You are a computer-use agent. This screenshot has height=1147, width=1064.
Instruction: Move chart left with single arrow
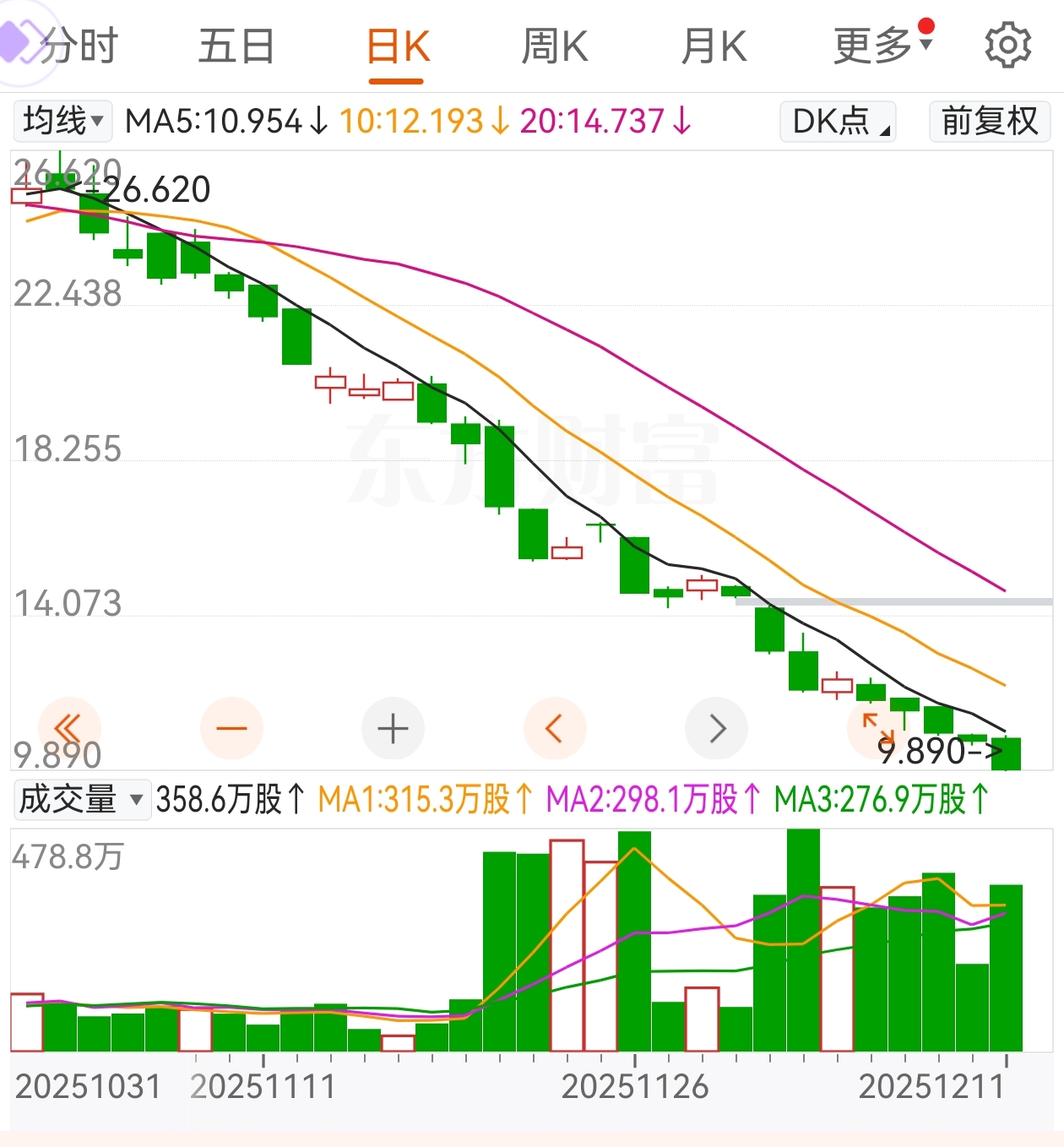[555, 728]
